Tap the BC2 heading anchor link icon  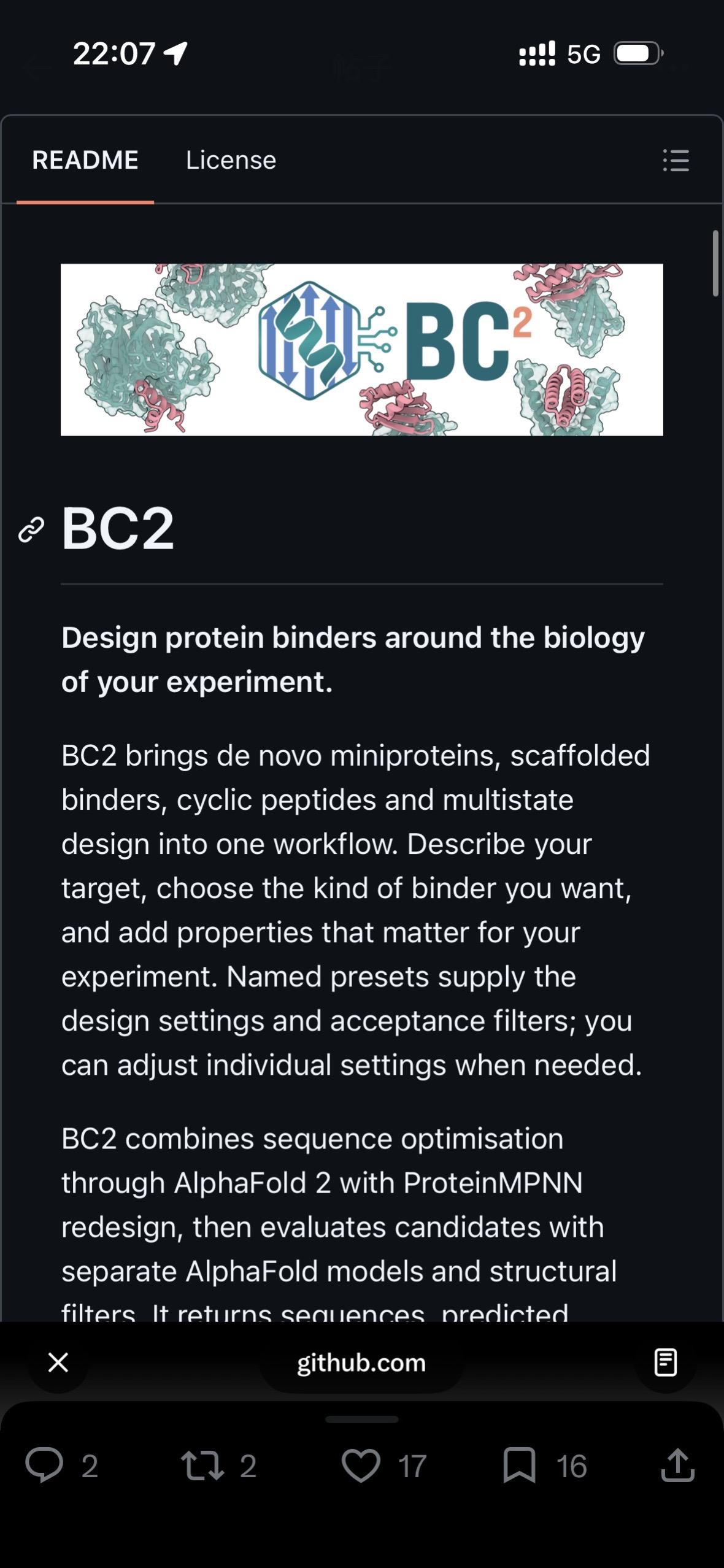(31, 530)
